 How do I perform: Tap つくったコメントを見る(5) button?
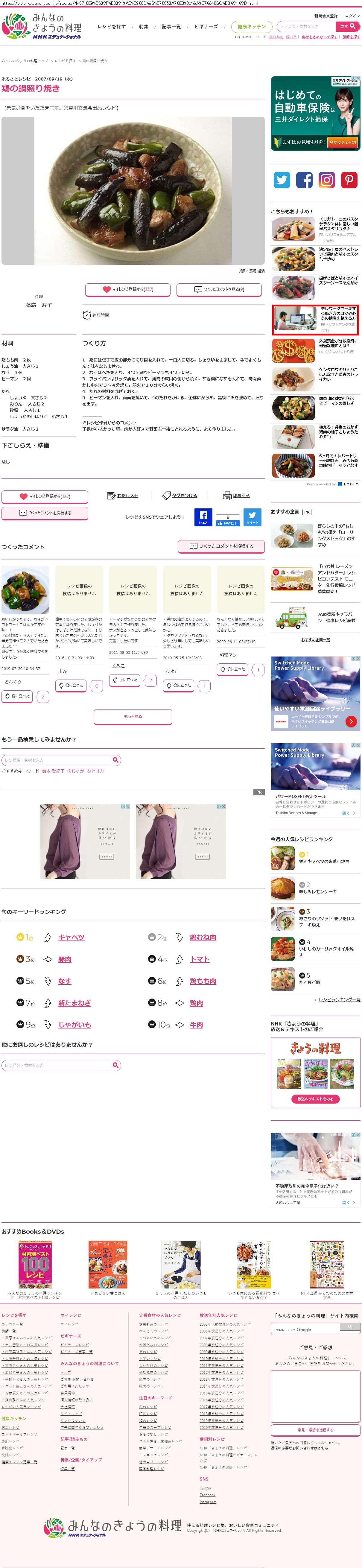click(219, 290)
